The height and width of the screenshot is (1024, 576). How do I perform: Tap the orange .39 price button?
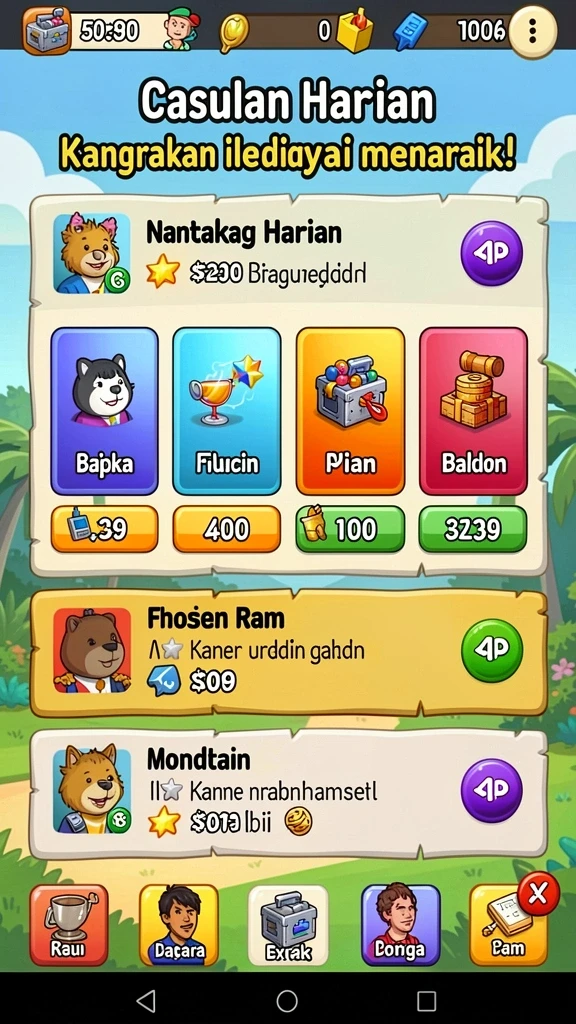point(104,529)
